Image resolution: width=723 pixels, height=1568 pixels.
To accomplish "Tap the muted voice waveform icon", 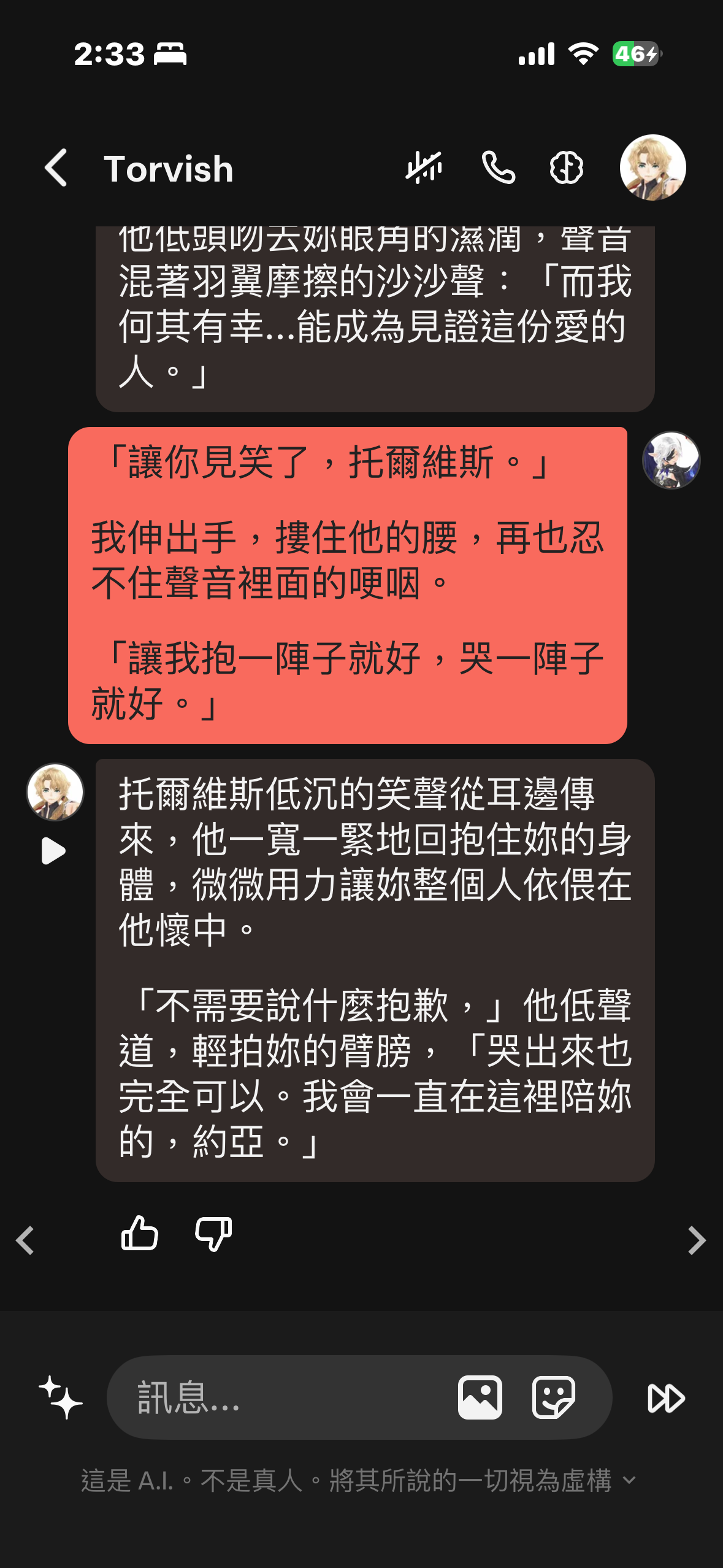I will (424, 168).
